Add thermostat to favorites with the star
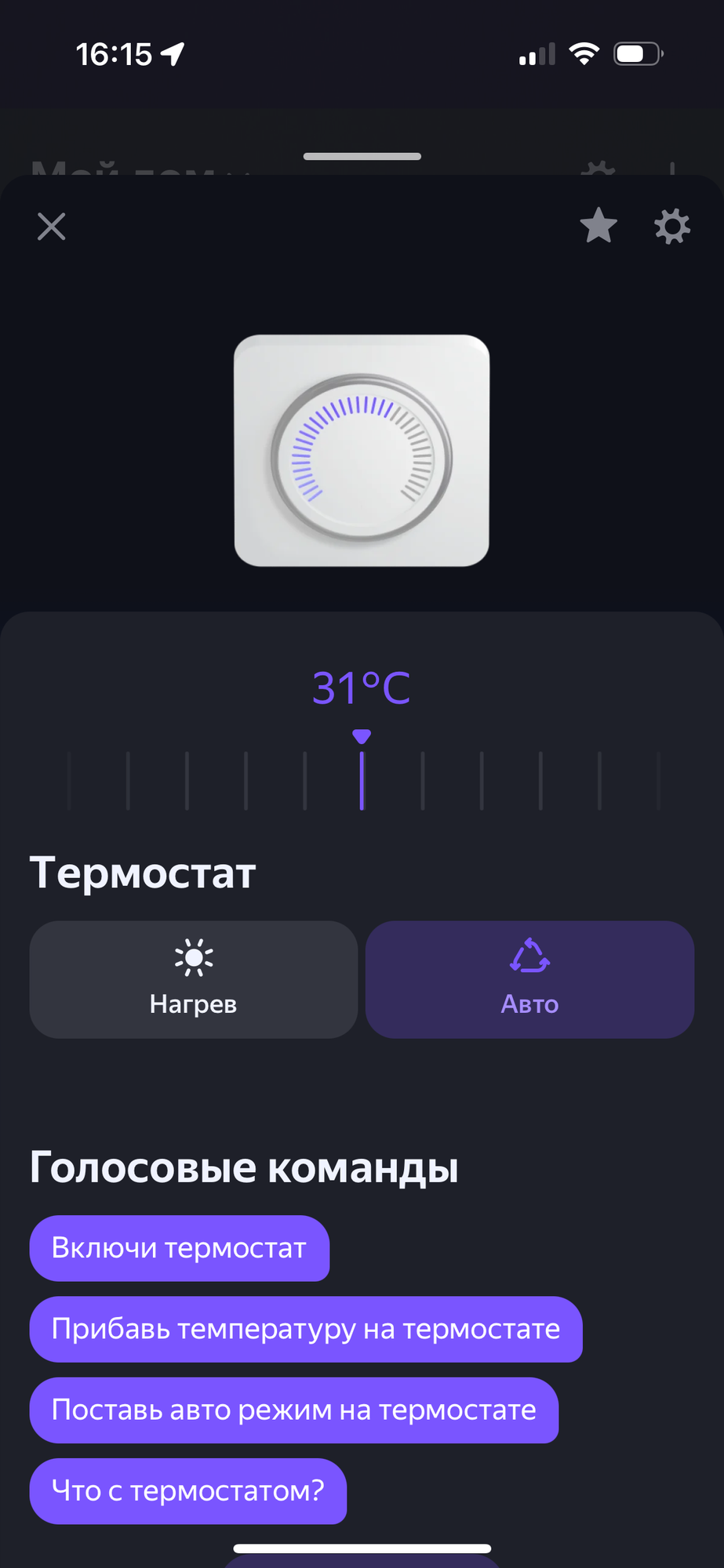Image resolution: width=724 pixels, height=1568 pixels. [x=598, y=227]
